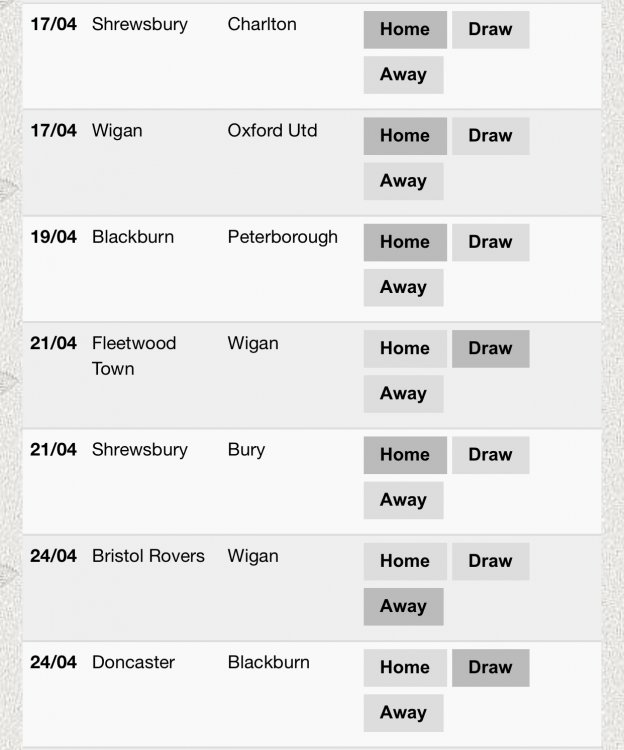Viewport: 624px width, 750px height.
Task: Select Home for Shrewsbury vs Bury
Action: [x=404, y=455]
